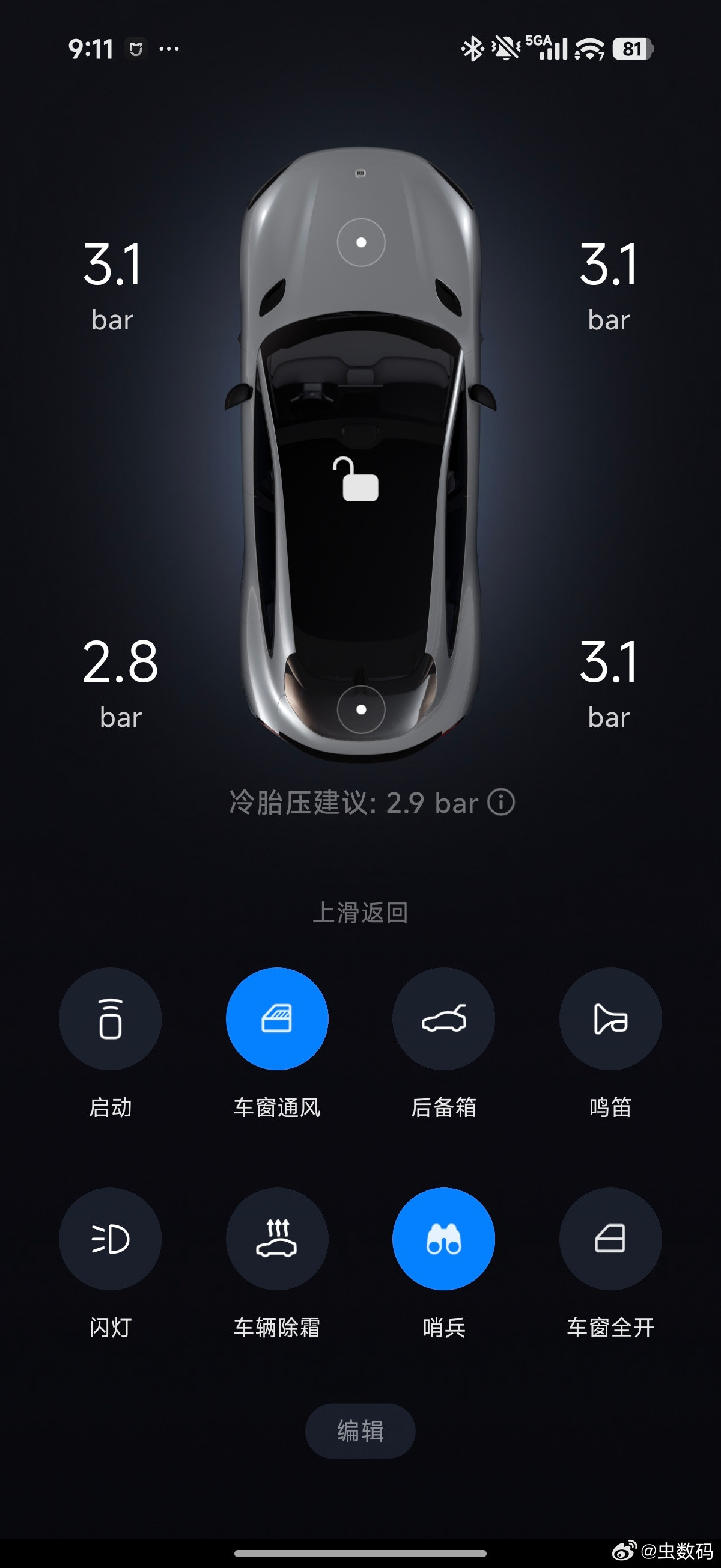
Task: Fully open windows via 车窗全开 icon
Action: coord(610,1239)
